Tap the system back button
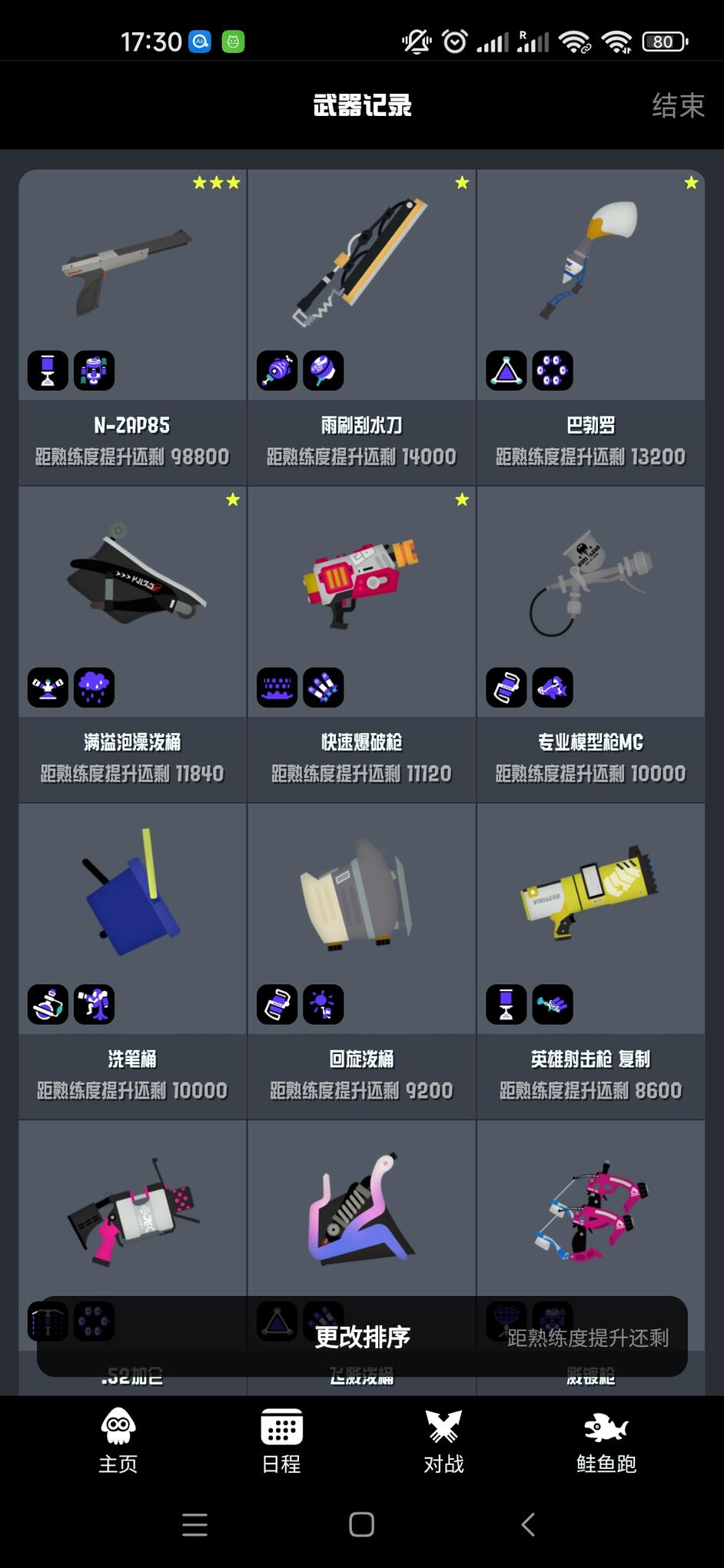Image resolution: width=724 pixels, height=1568 pixels. [527, 1524]
